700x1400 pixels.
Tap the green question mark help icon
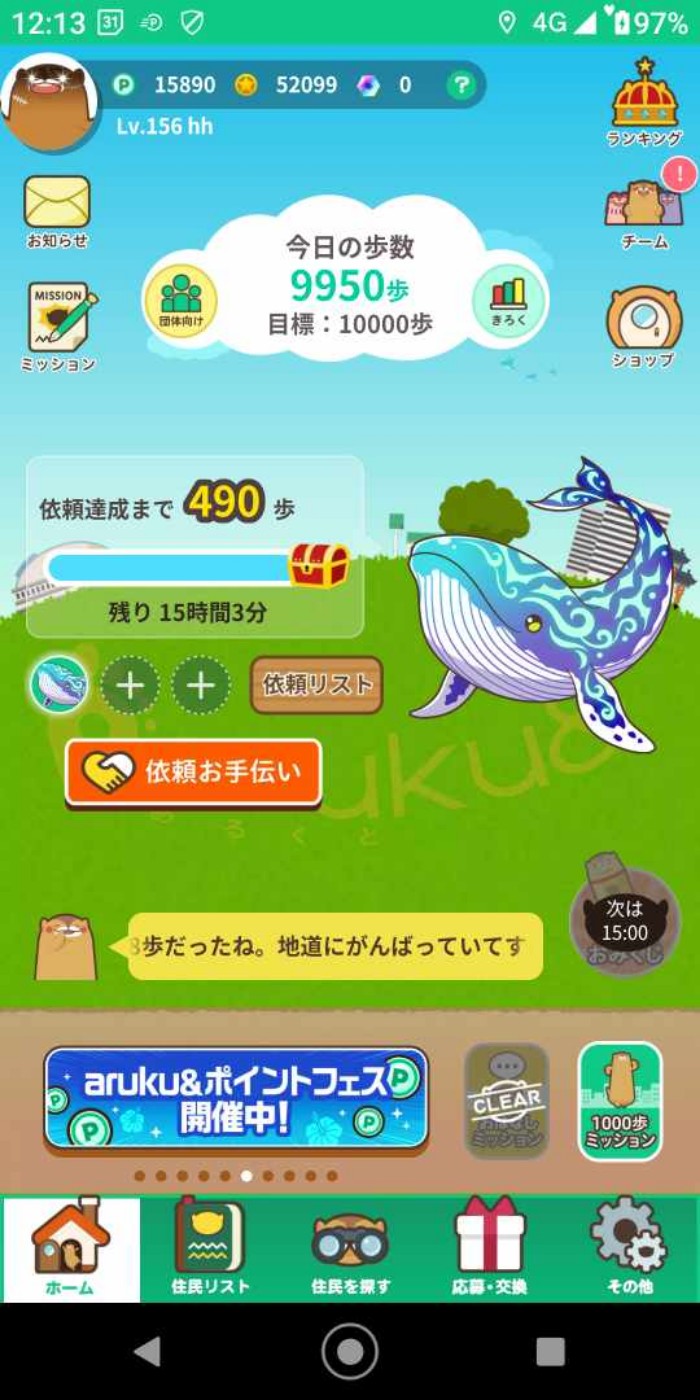point(460,85)
